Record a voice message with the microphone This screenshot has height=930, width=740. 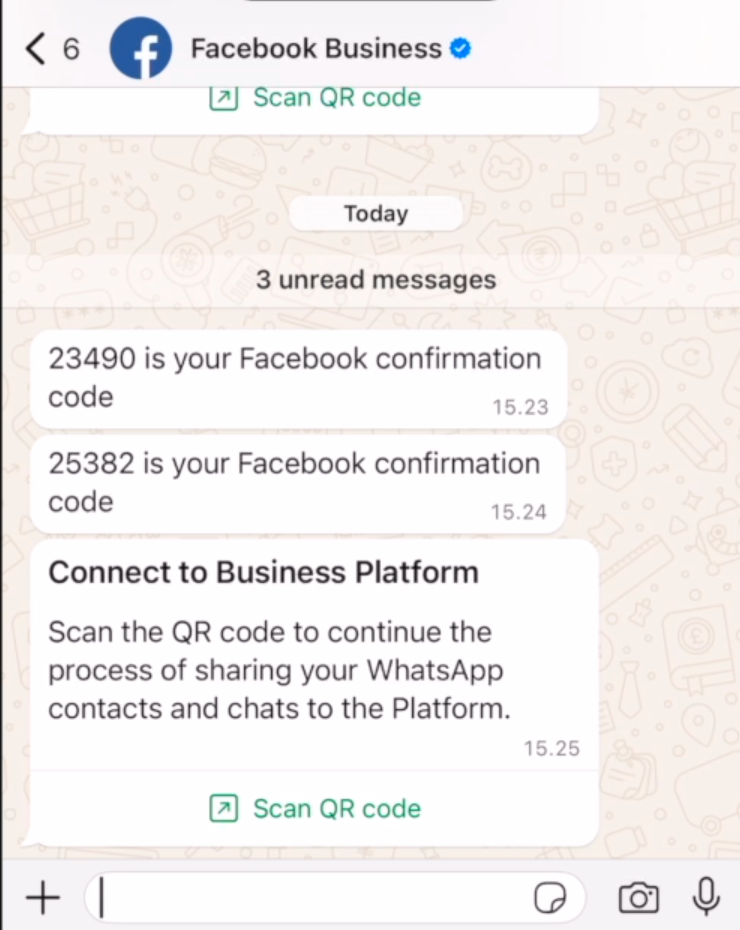point(706,896)
